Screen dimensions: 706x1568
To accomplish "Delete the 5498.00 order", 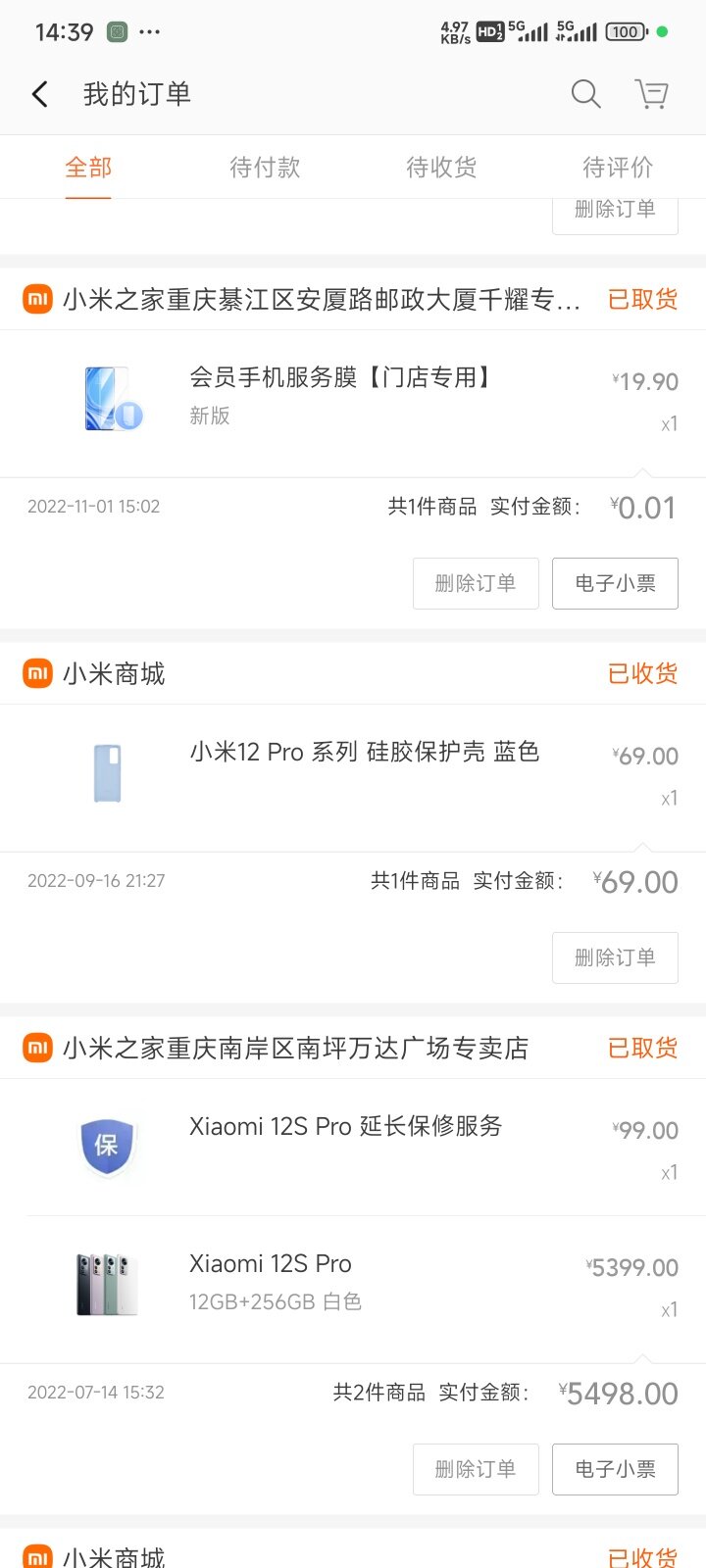I will tap(476, 1469).
